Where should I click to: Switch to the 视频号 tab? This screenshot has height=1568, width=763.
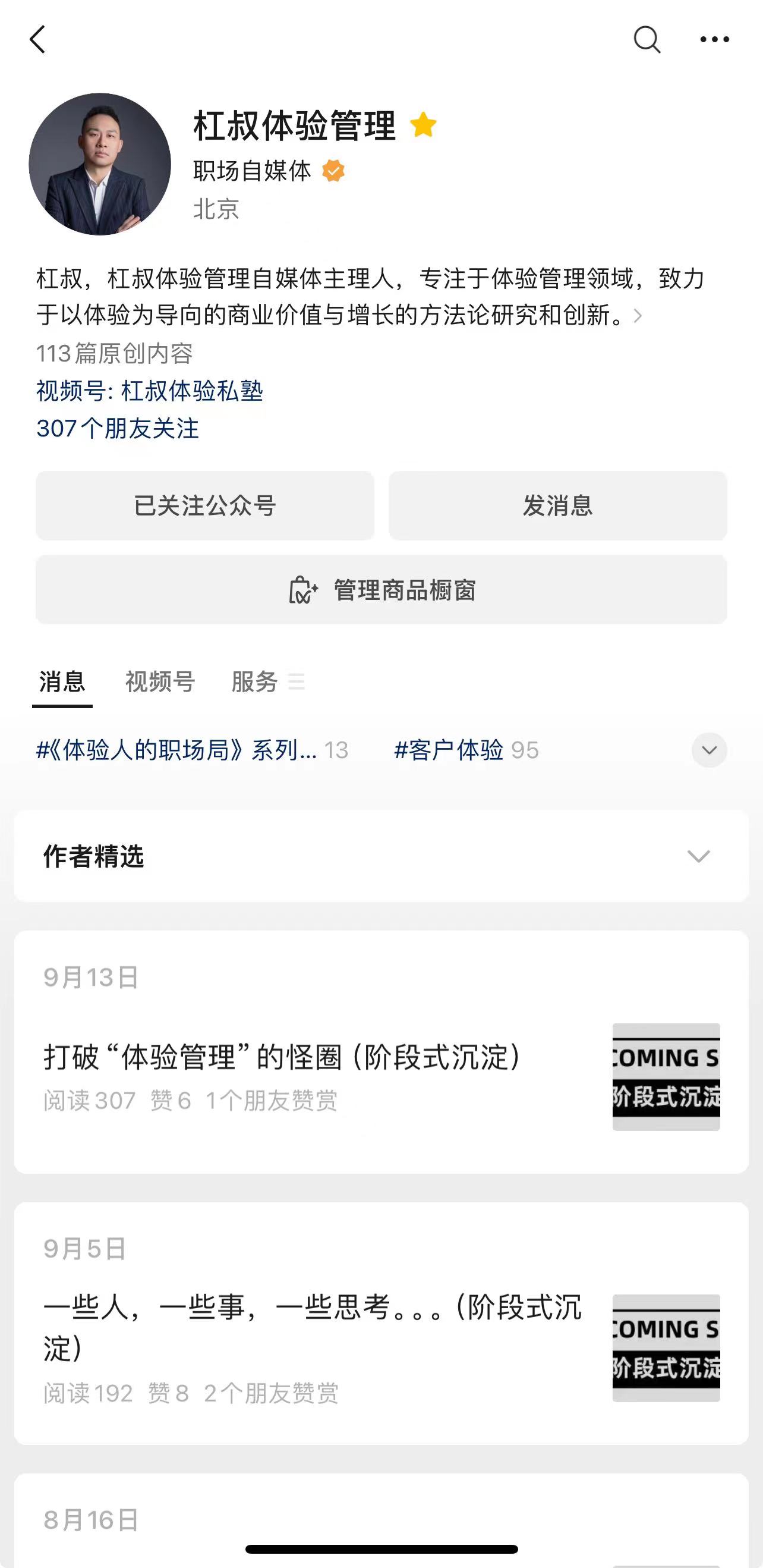160,682
